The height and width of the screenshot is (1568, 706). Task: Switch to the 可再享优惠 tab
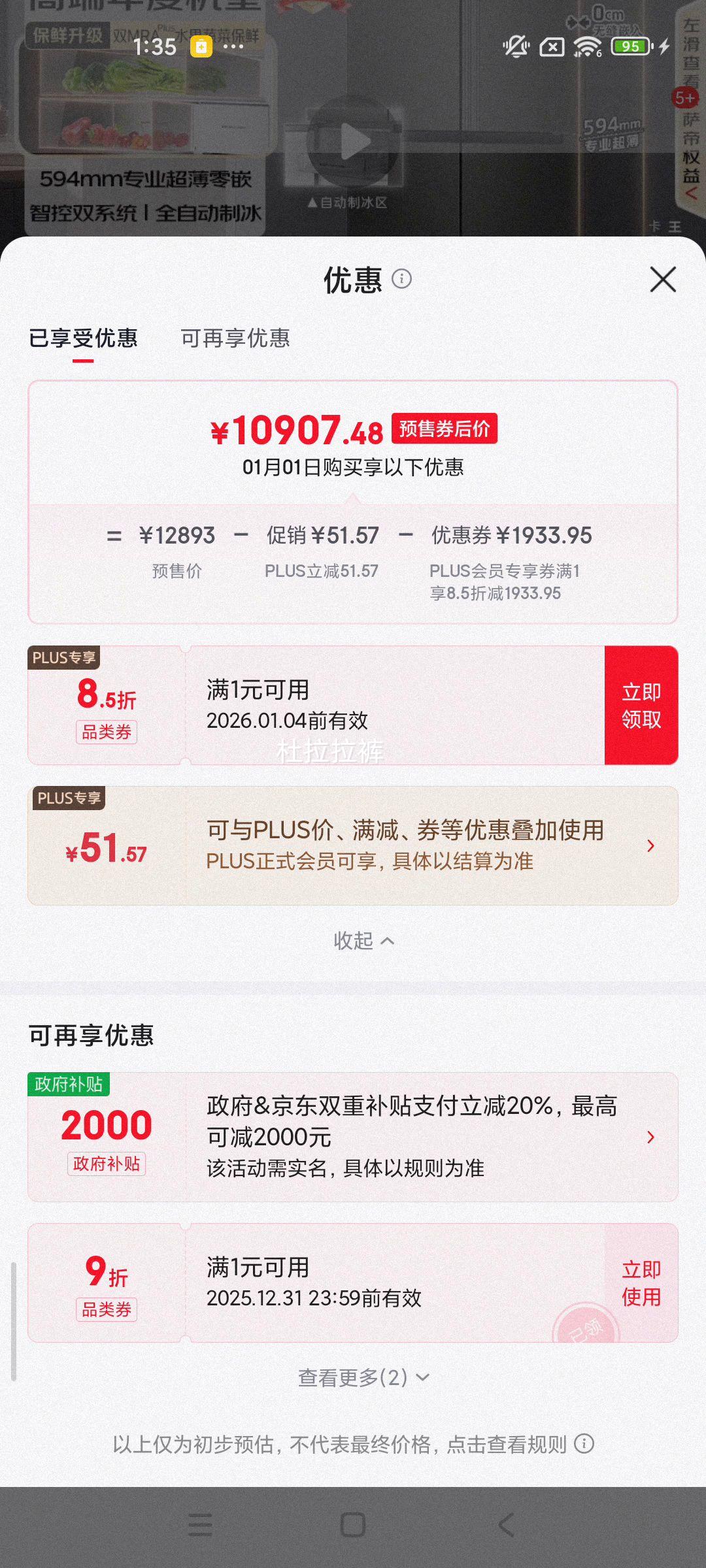pos(237,338)
